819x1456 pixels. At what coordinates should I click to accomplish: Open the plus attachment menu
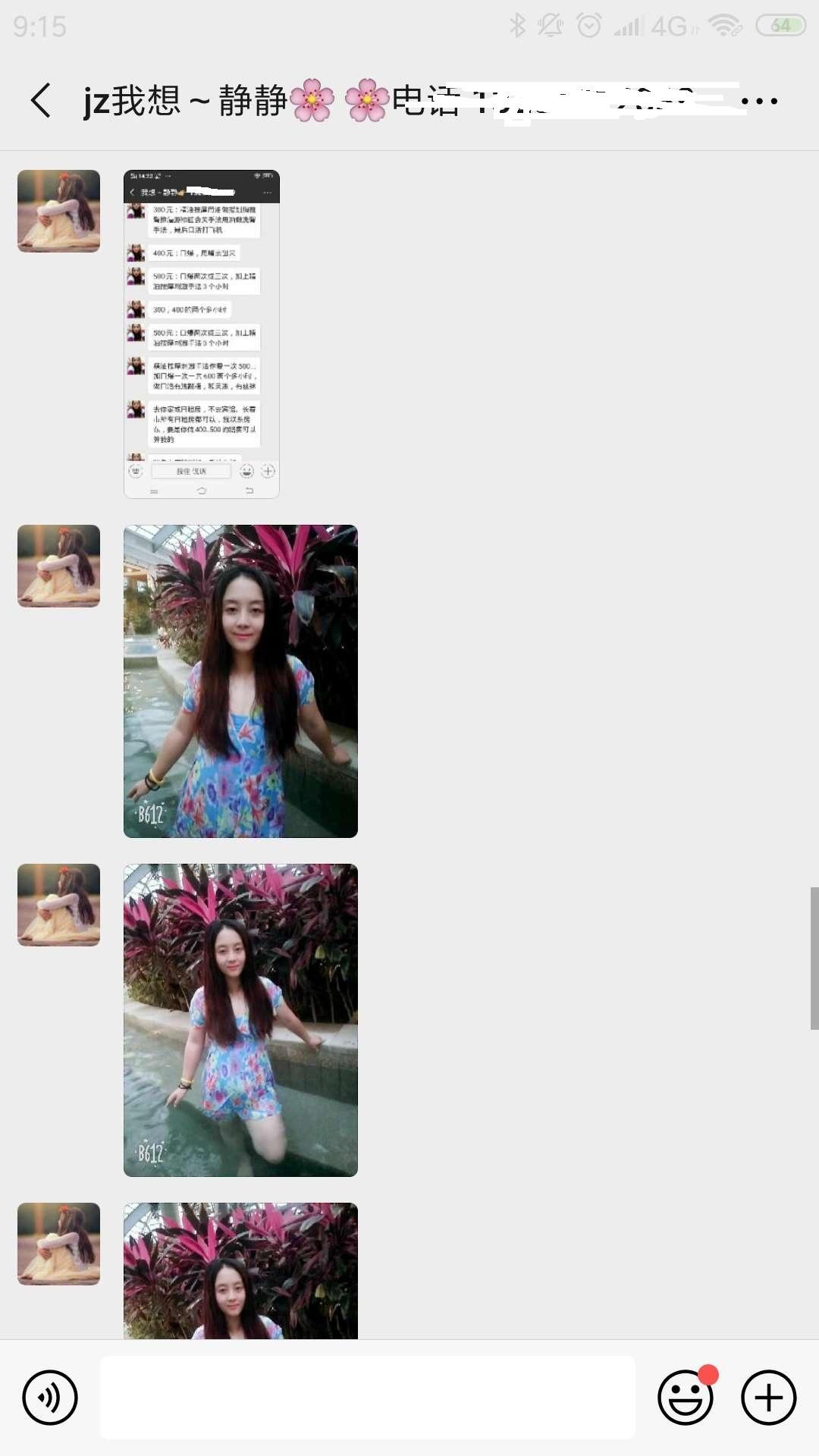point(768,1398)
